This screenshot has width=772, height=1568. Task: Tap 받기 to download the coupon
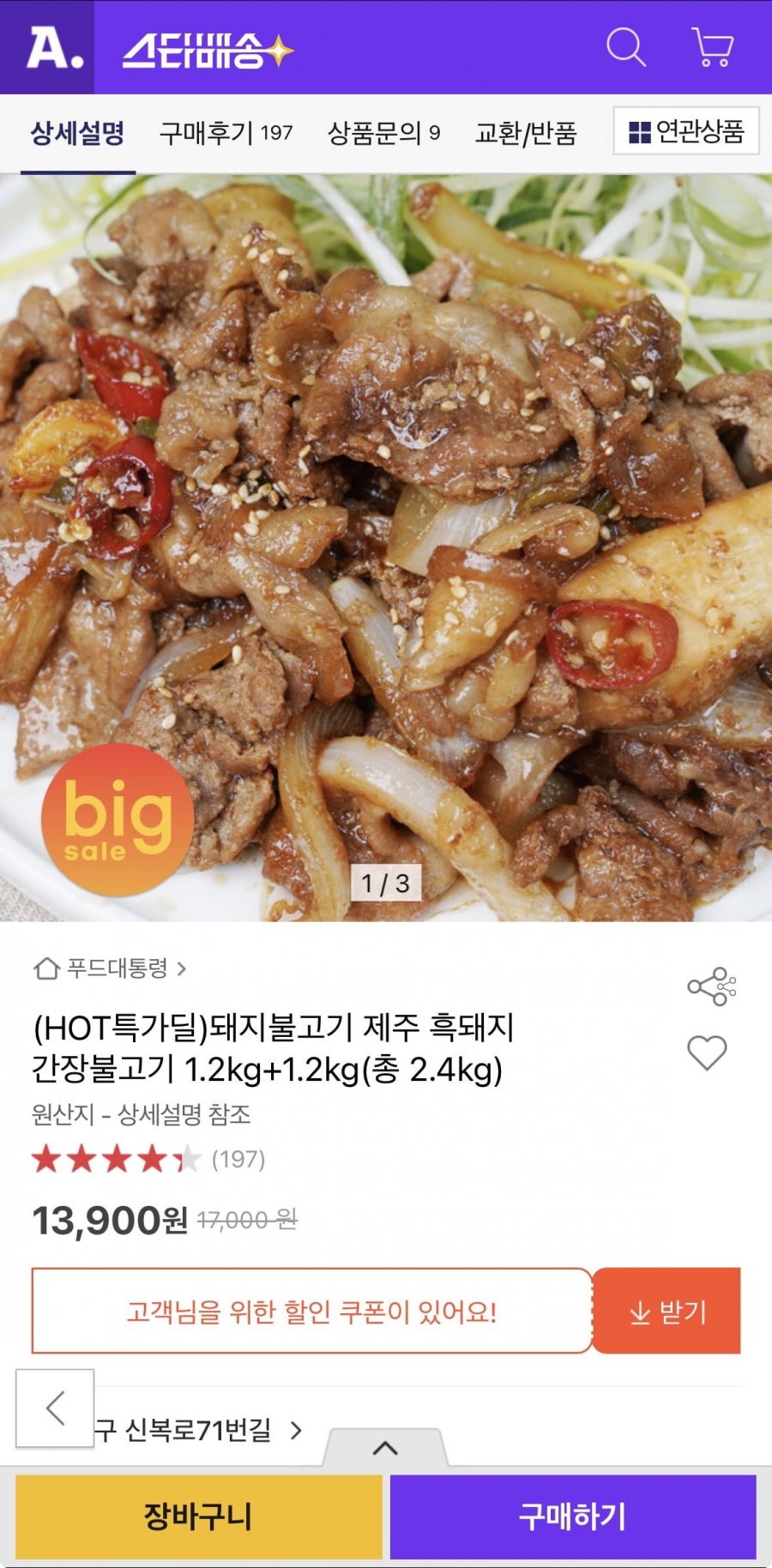pos(666,1312)
